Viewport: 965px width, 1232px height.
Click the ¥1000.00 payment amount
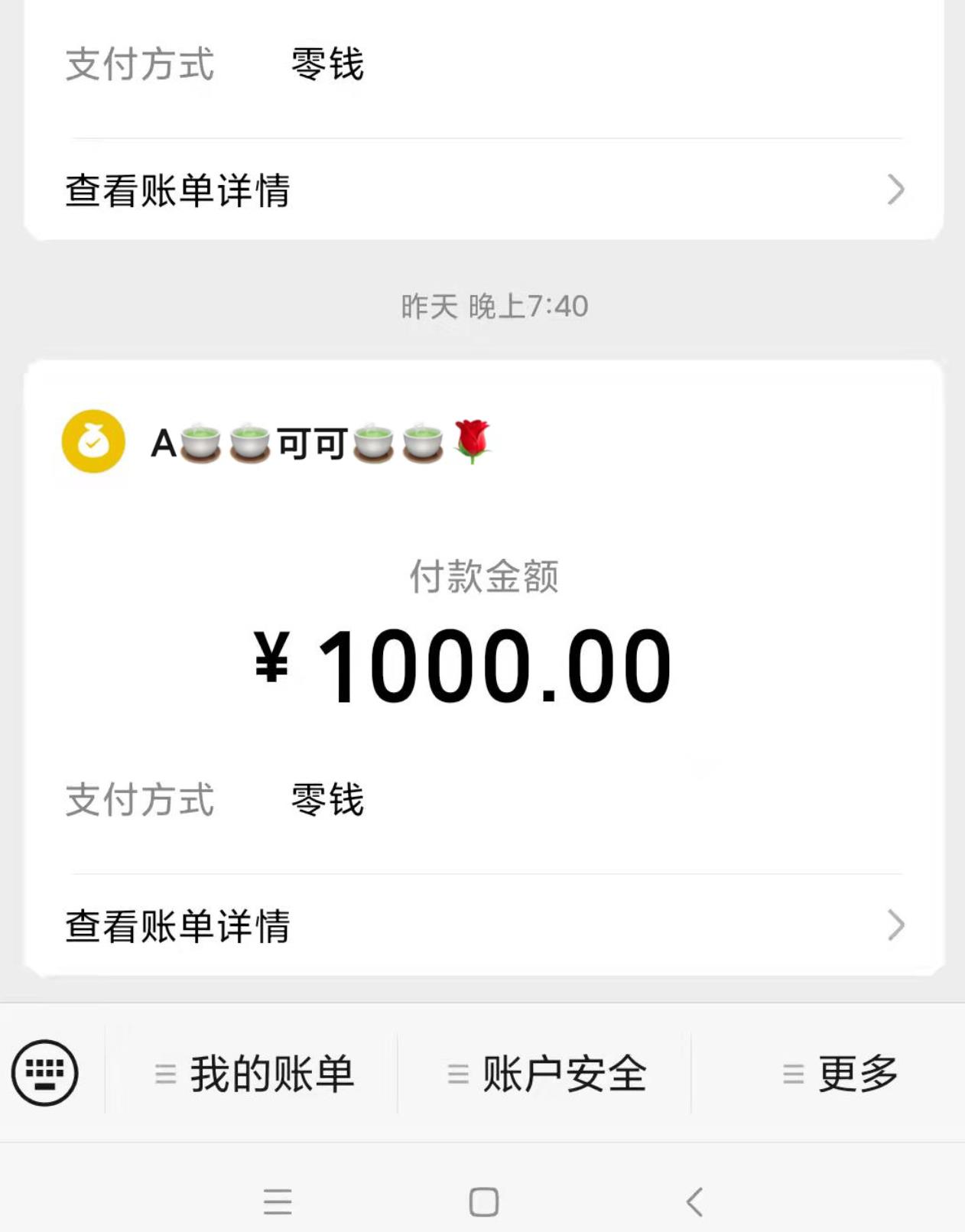pos(466,664)
